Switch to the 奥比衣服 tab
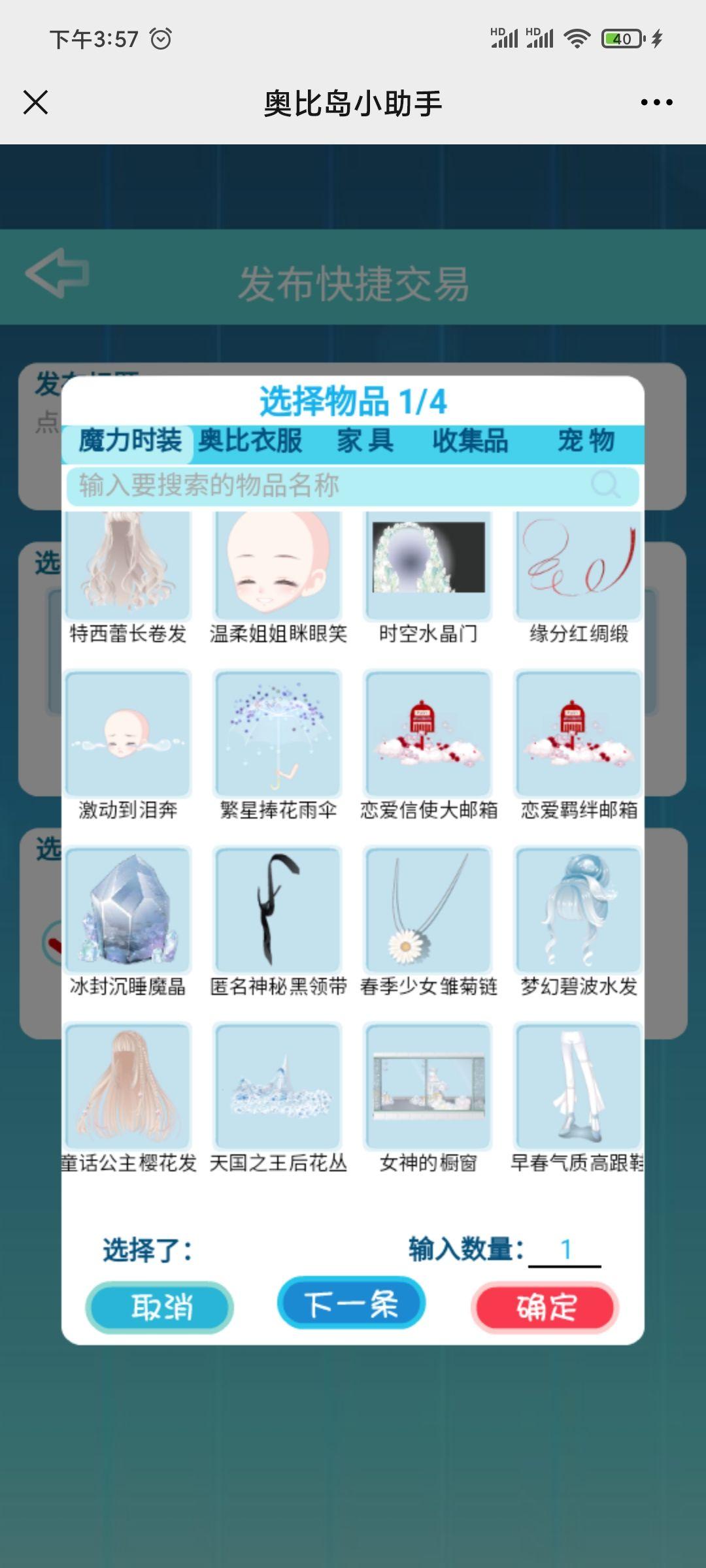The image size is (706, 1568). coord(250,441)
